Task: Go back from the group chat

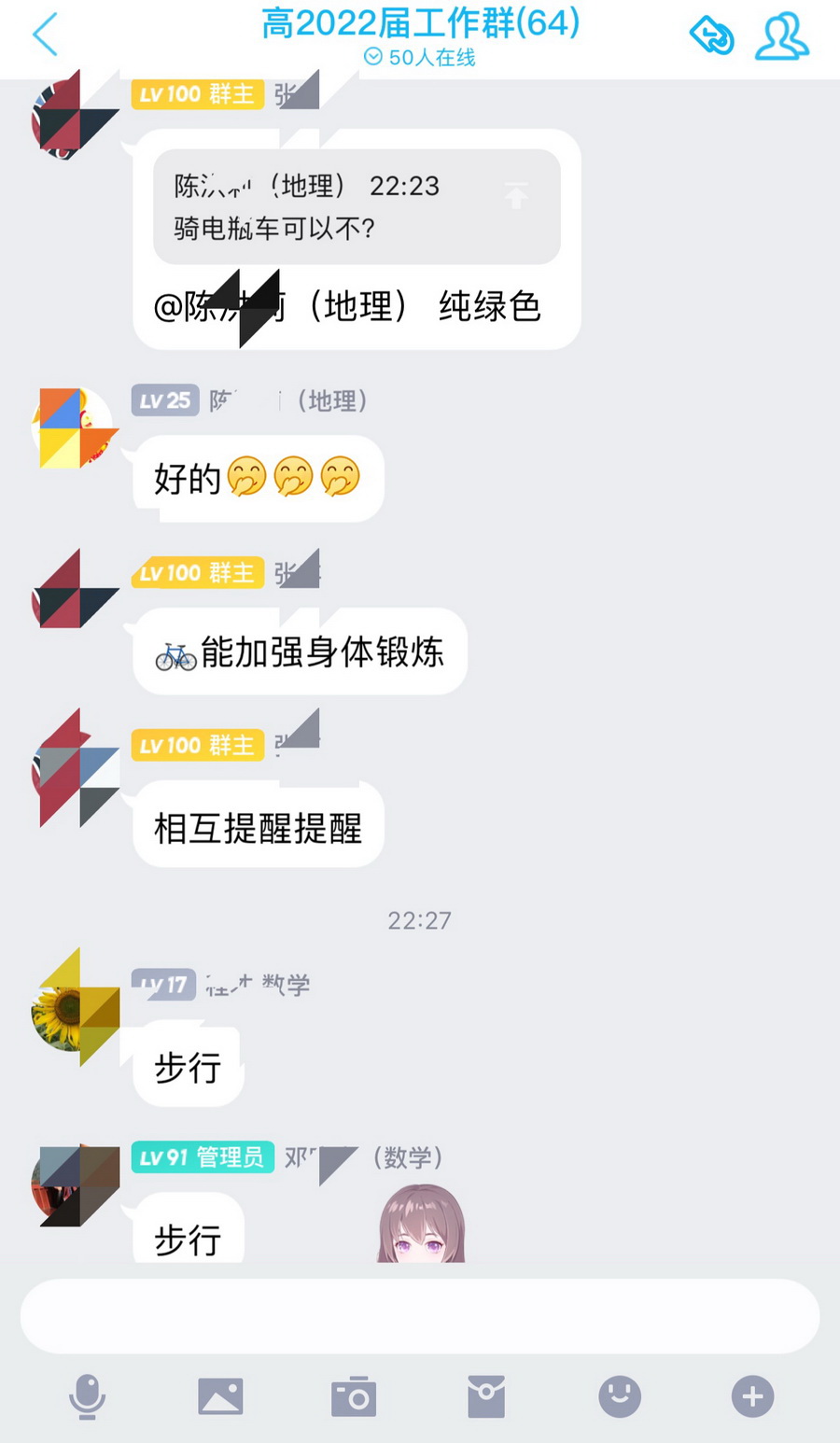Action: [45, 35]
